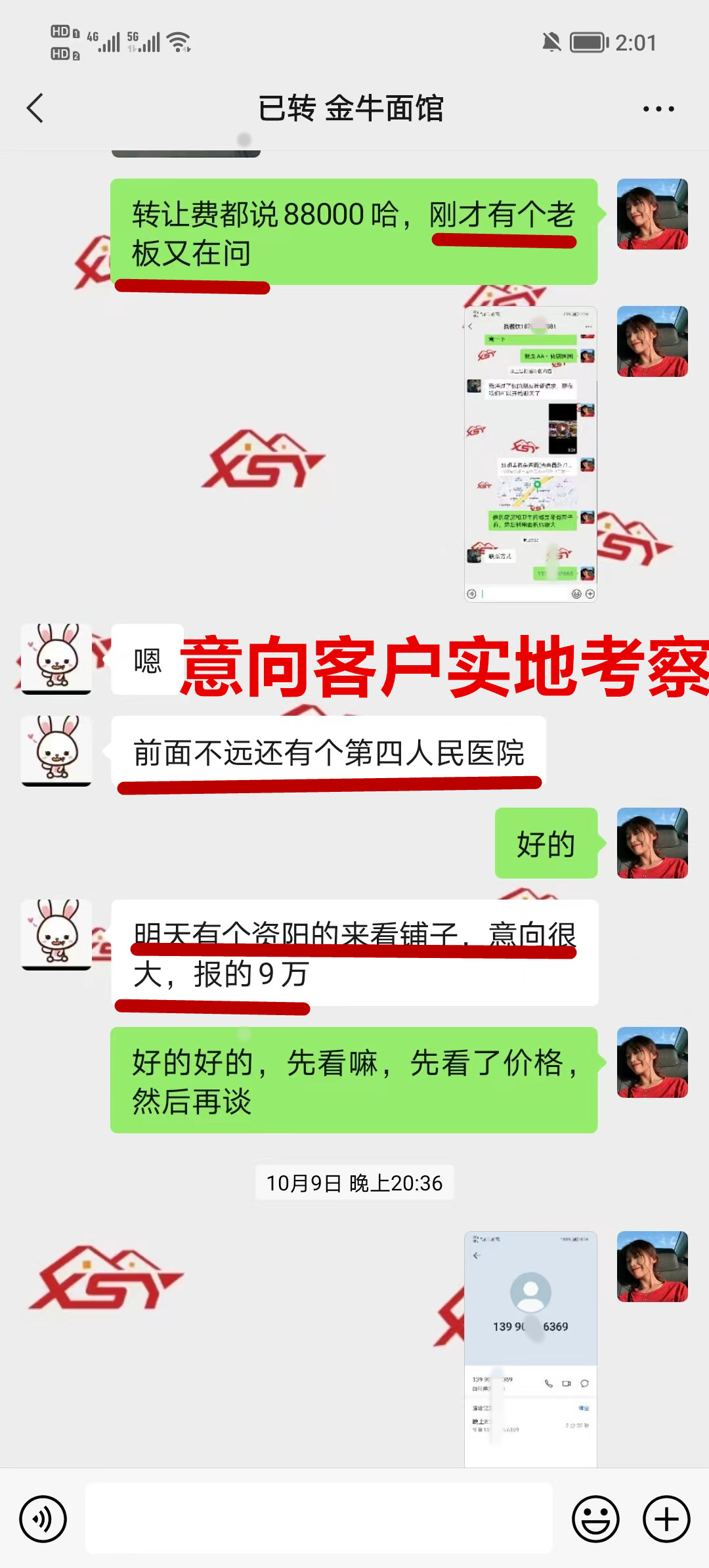Go back from the 金牛面馆 chat
Viewport: 709px width, 1568px height.
point(35,108)
